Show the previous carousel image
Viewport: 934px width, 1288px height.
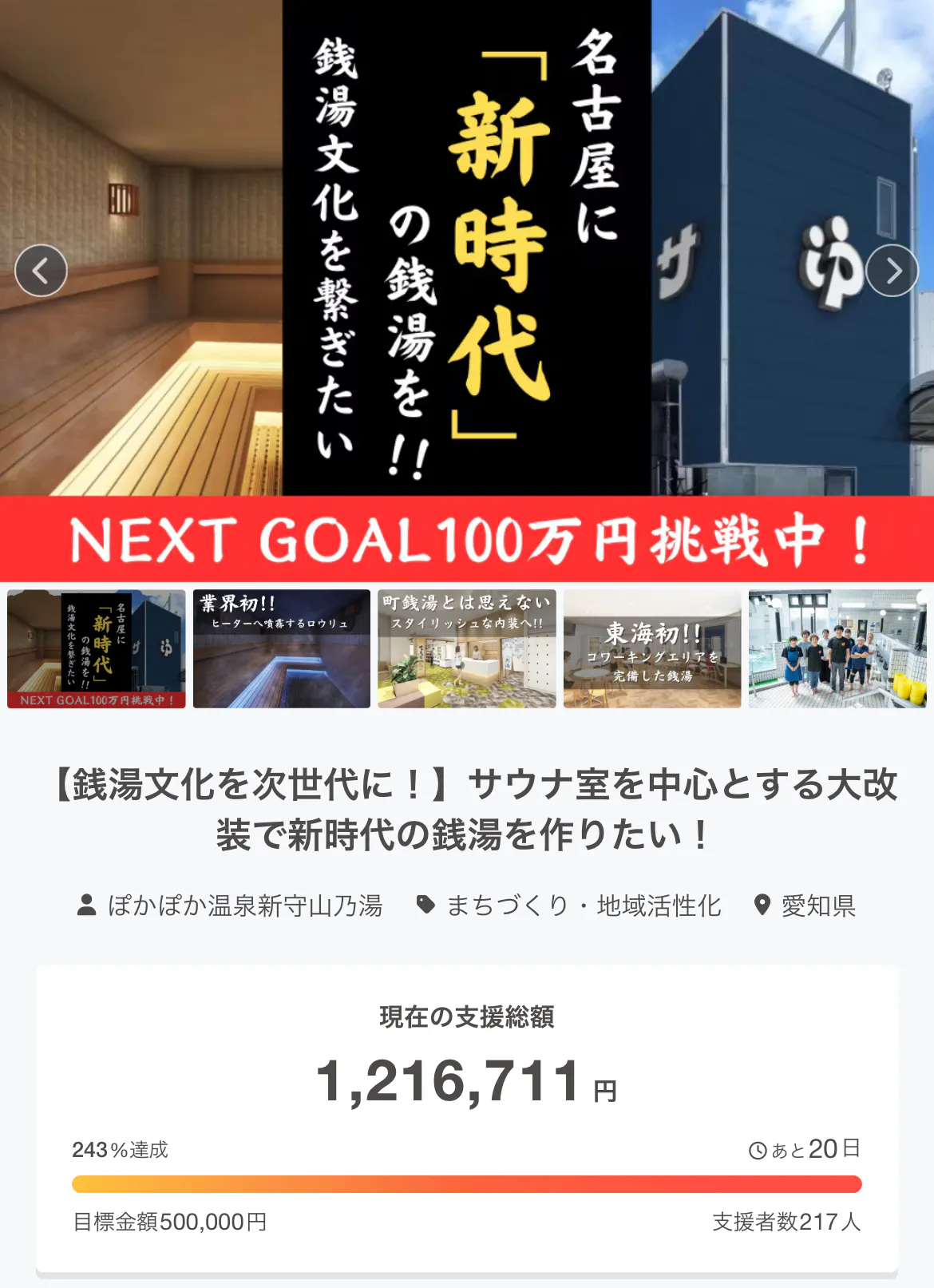point(41,271)
